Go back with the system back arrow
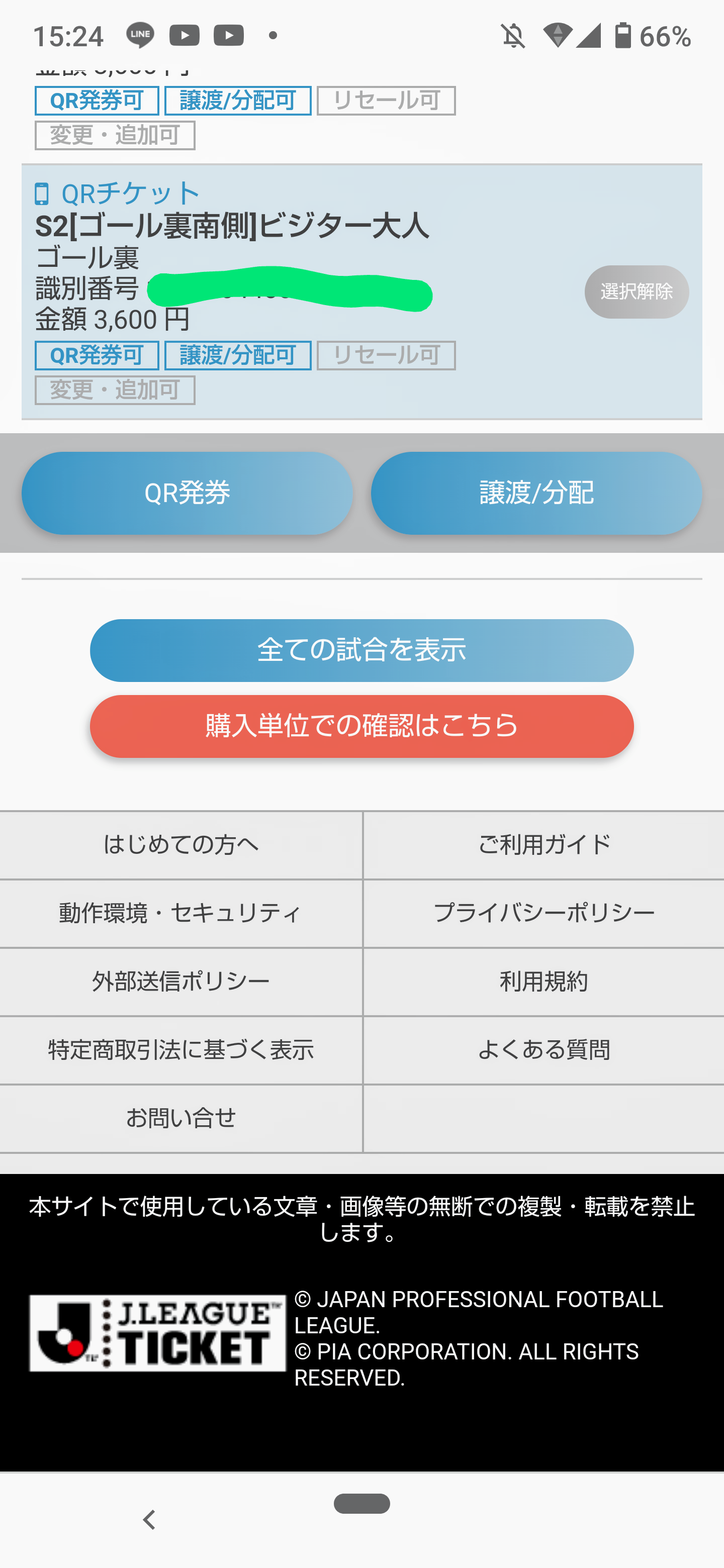 [x=149, y=1520]
